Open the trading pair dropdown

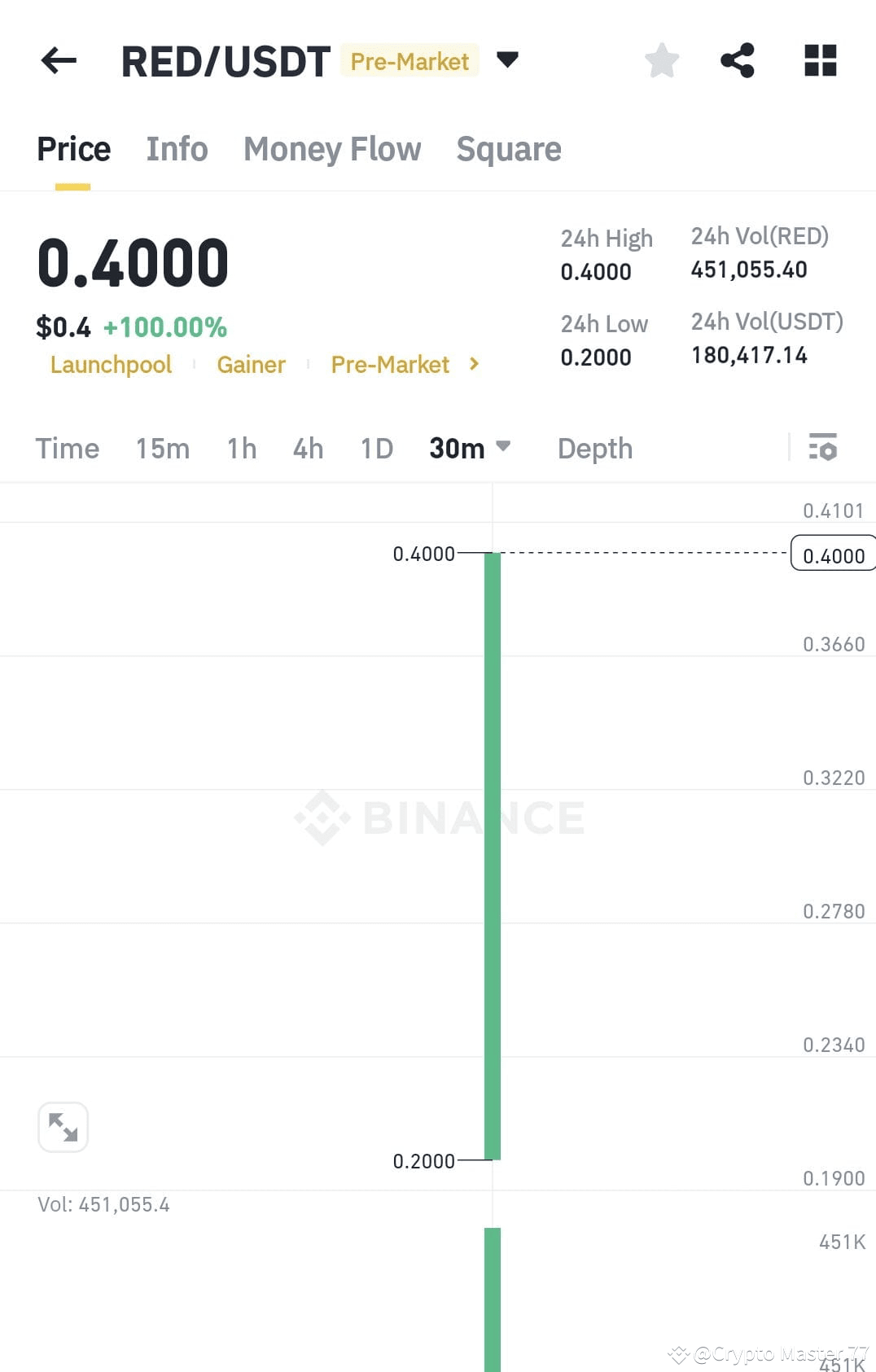coord(507,59)
